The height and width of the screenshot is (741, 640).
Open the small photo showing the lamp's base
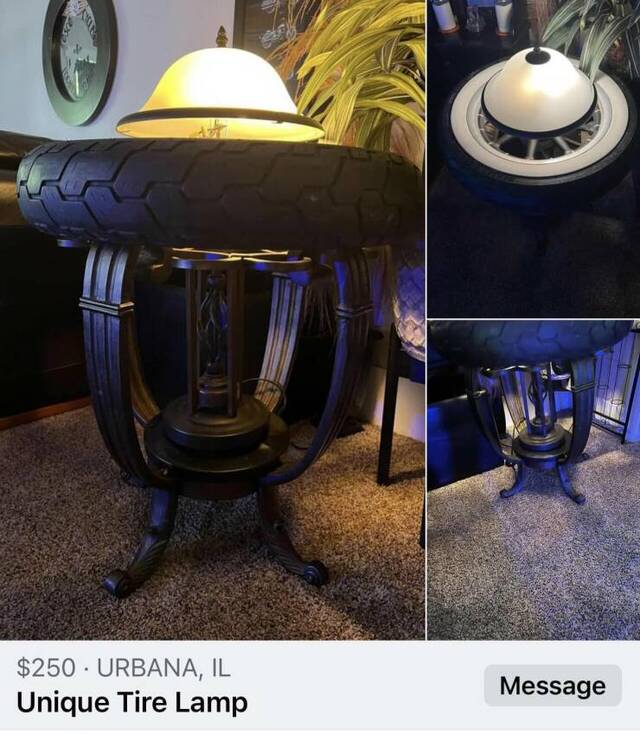tap(533, 480)
